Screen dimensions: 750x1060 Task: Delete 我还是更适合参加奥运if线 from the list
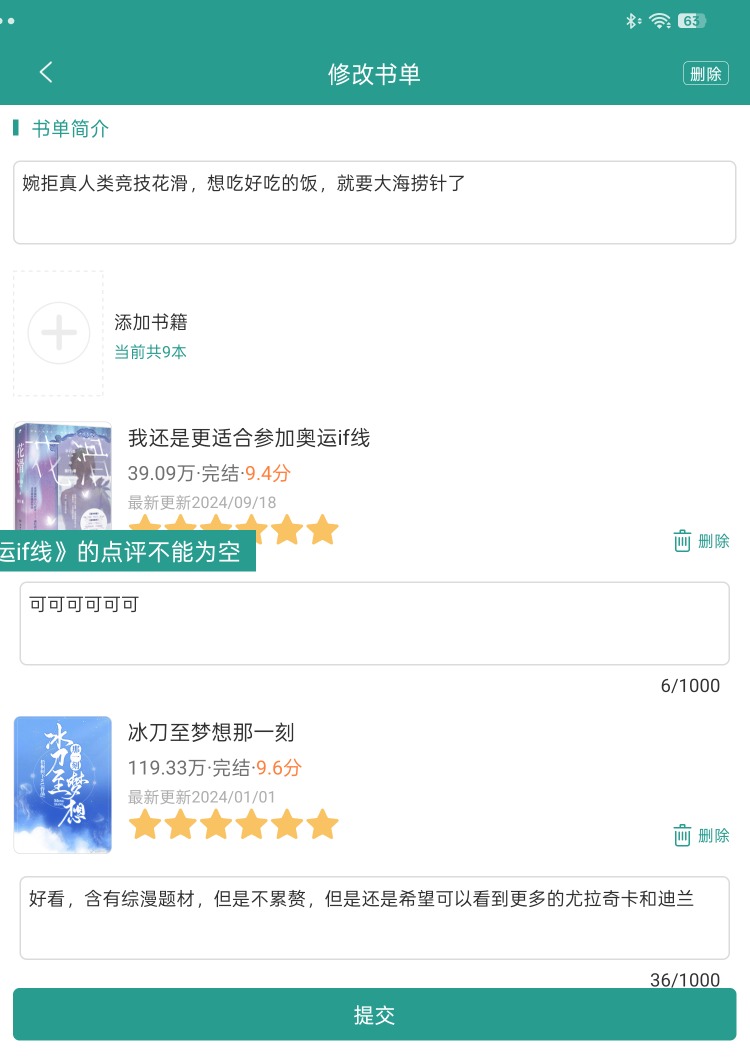point(701,541)
